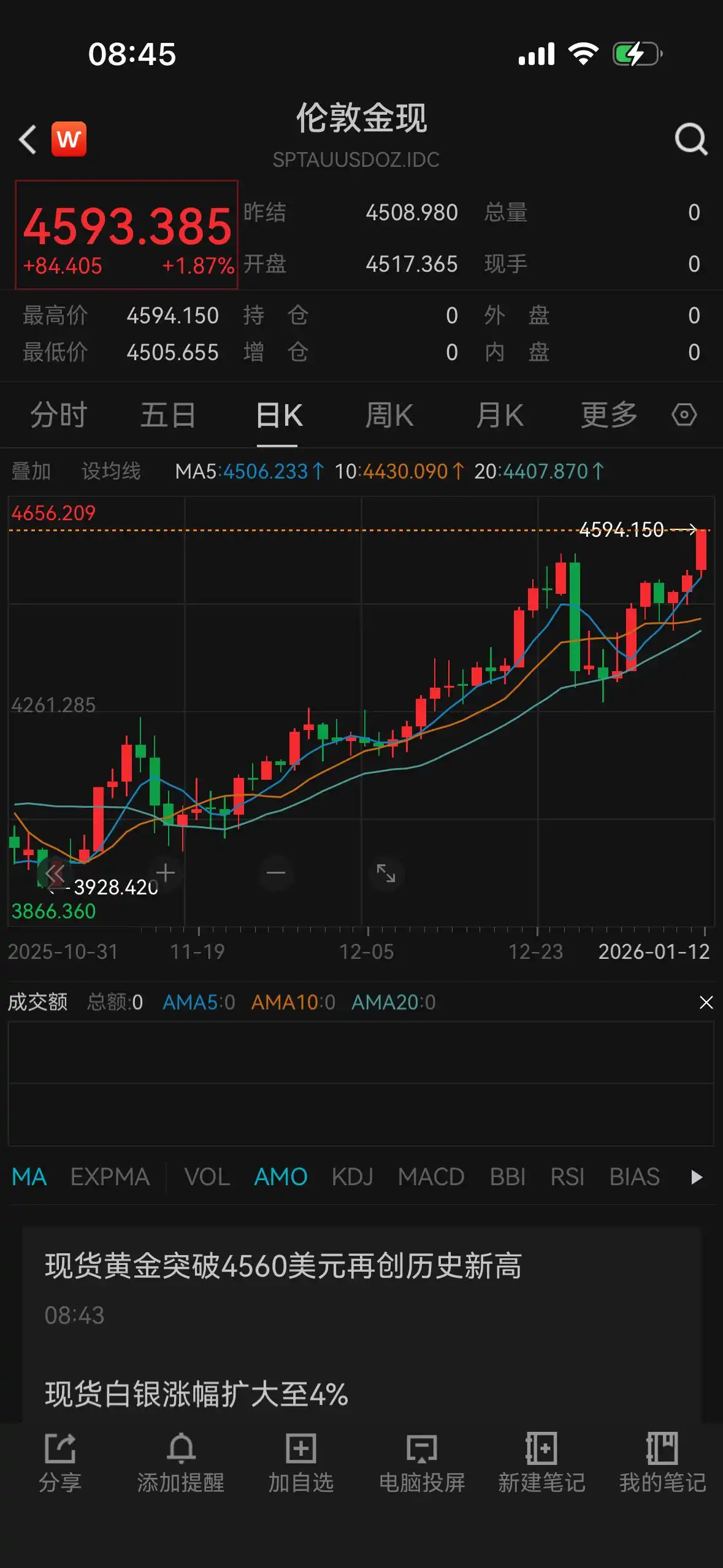Viewport: 723px width, 1568px height.
Task: Open chart settings hexagon icon
Action: pyautogui.click(x=684, y=415)
